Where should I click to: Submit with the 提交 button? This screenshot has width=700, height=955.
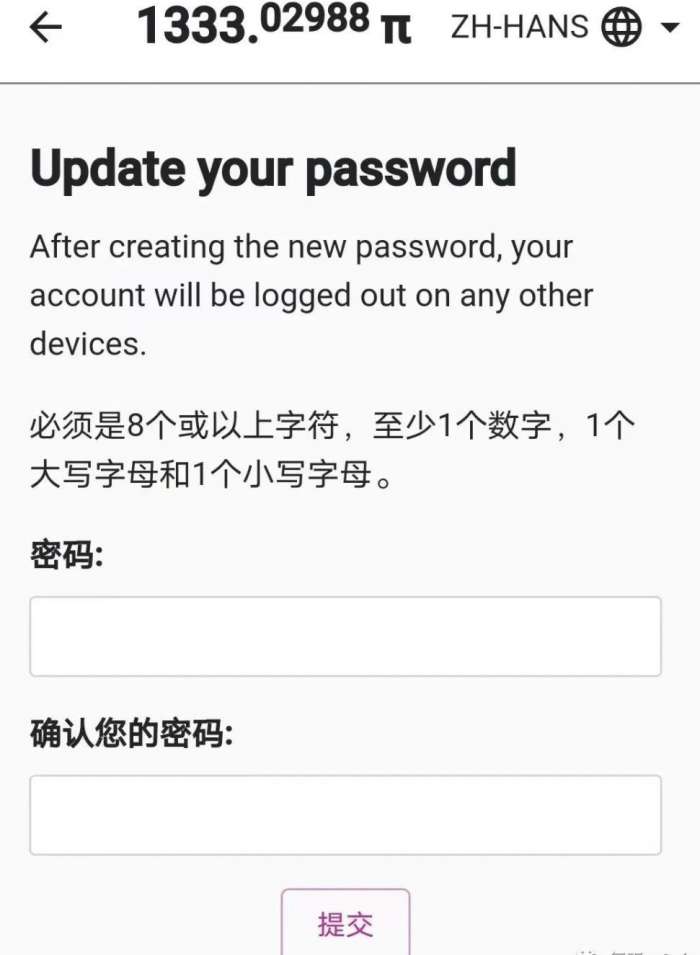coord(345,923)
